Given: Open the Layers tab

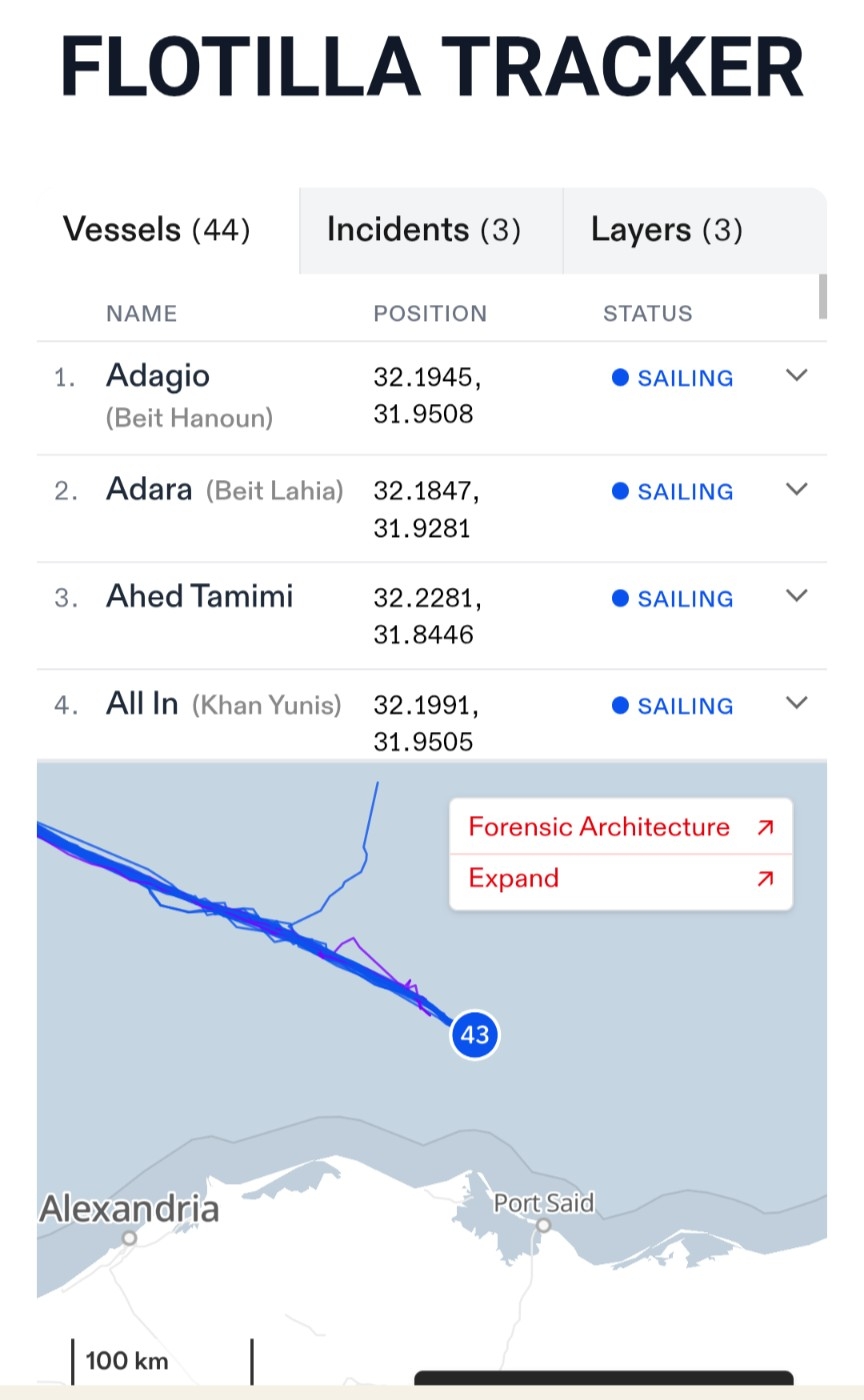Looking at the screenshot, I should [667, 230].
